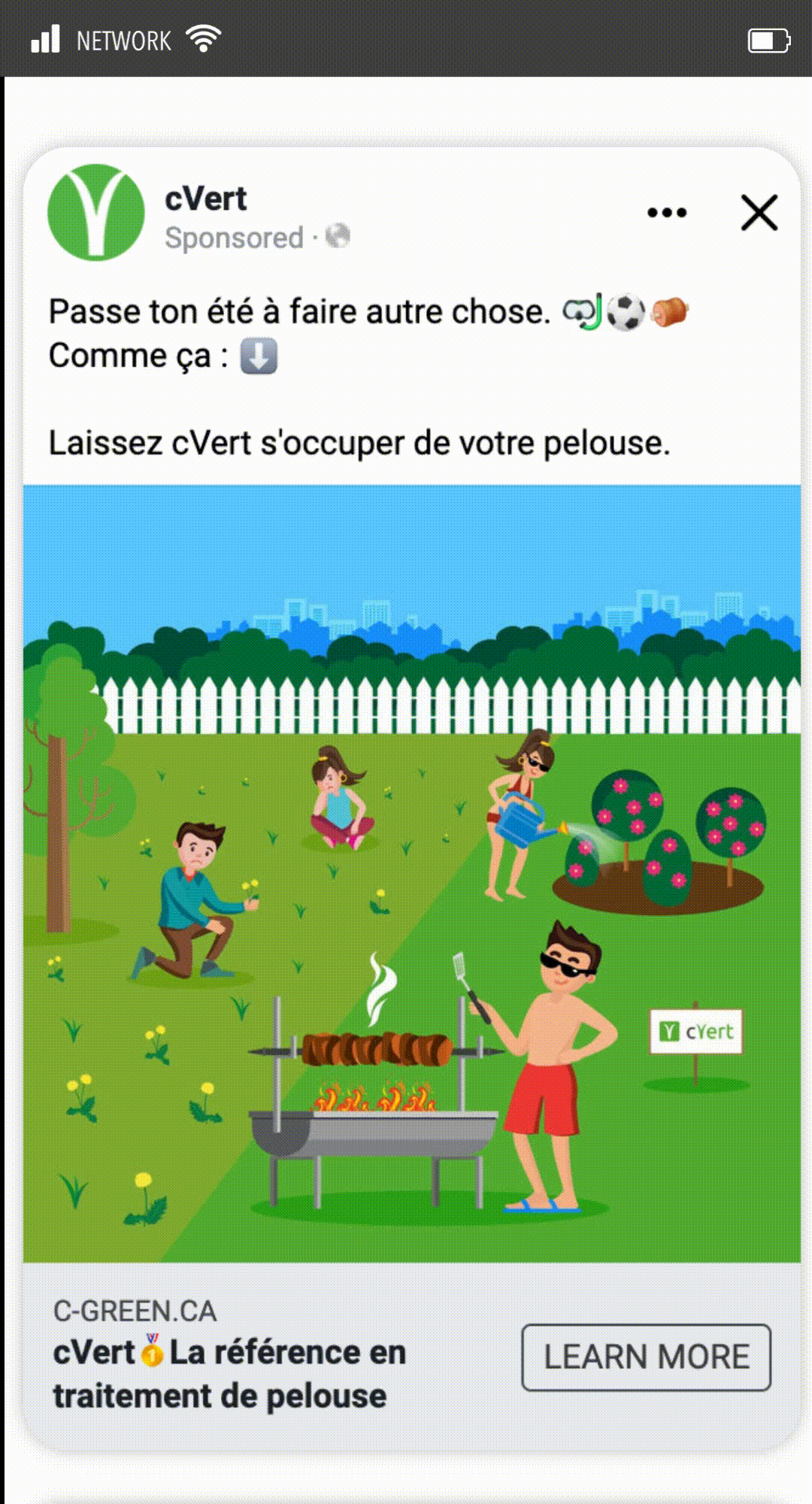The image size is (812, 1504).
Task: Open the cVert page name
Action: click(205, 199)
